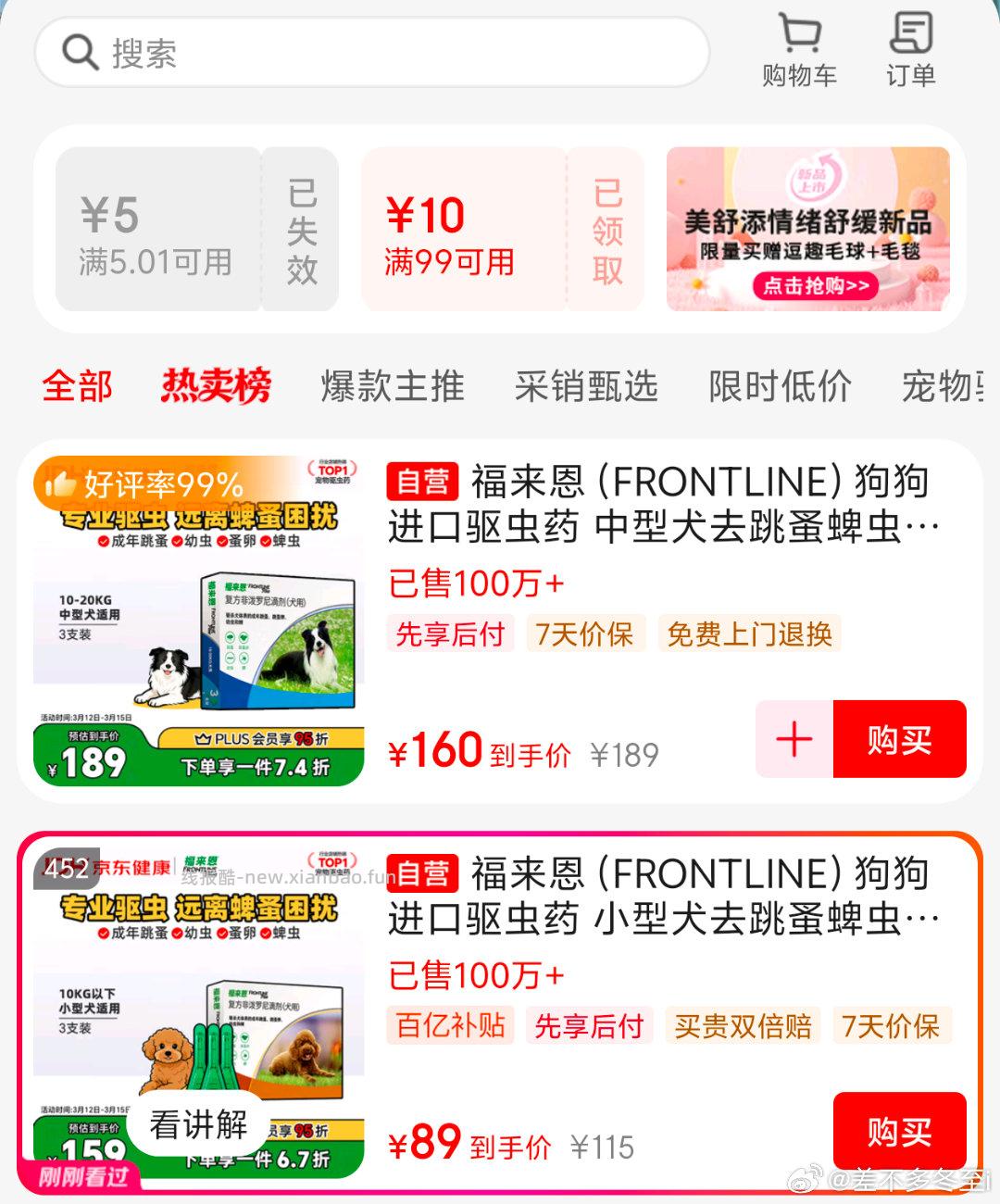Click the plus icon to add first product
Screen dimensions: 1000x1204
pos(793,739)
